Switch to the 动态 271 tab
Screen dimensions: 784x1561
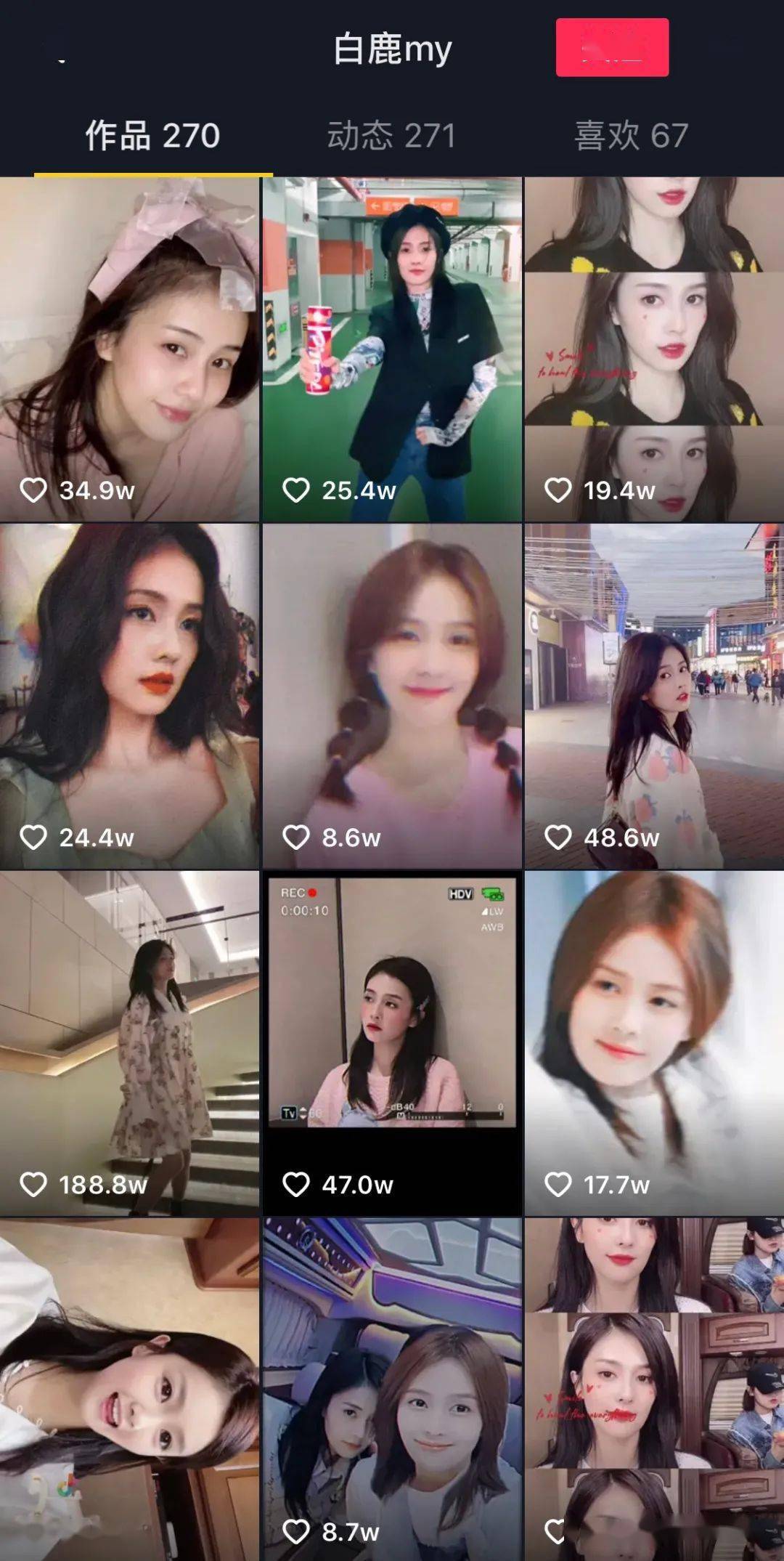[392, 135]
